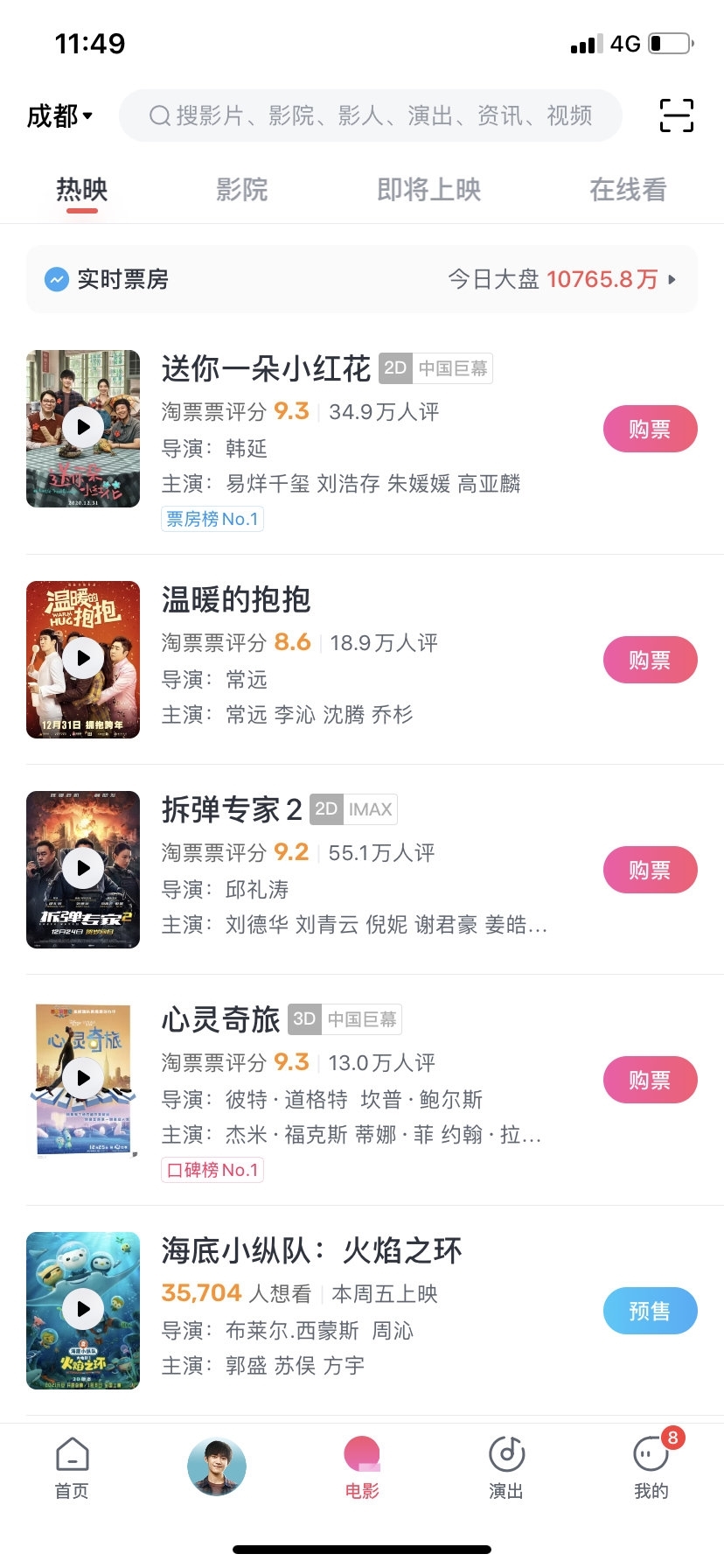This screenshot has height=1568, width=724.
Task: Switch to the 即将上映 tab
Action: [428, 190]
